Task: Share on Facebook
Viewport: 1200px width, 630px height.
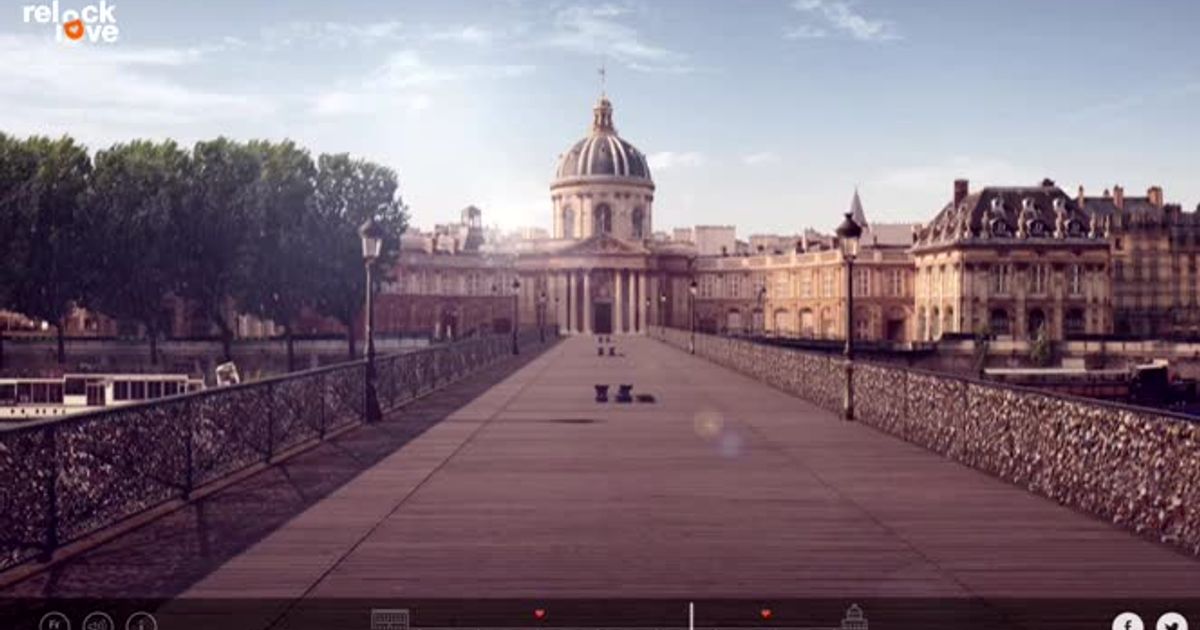Action: pyautogui.click(x=1127, y=623)
